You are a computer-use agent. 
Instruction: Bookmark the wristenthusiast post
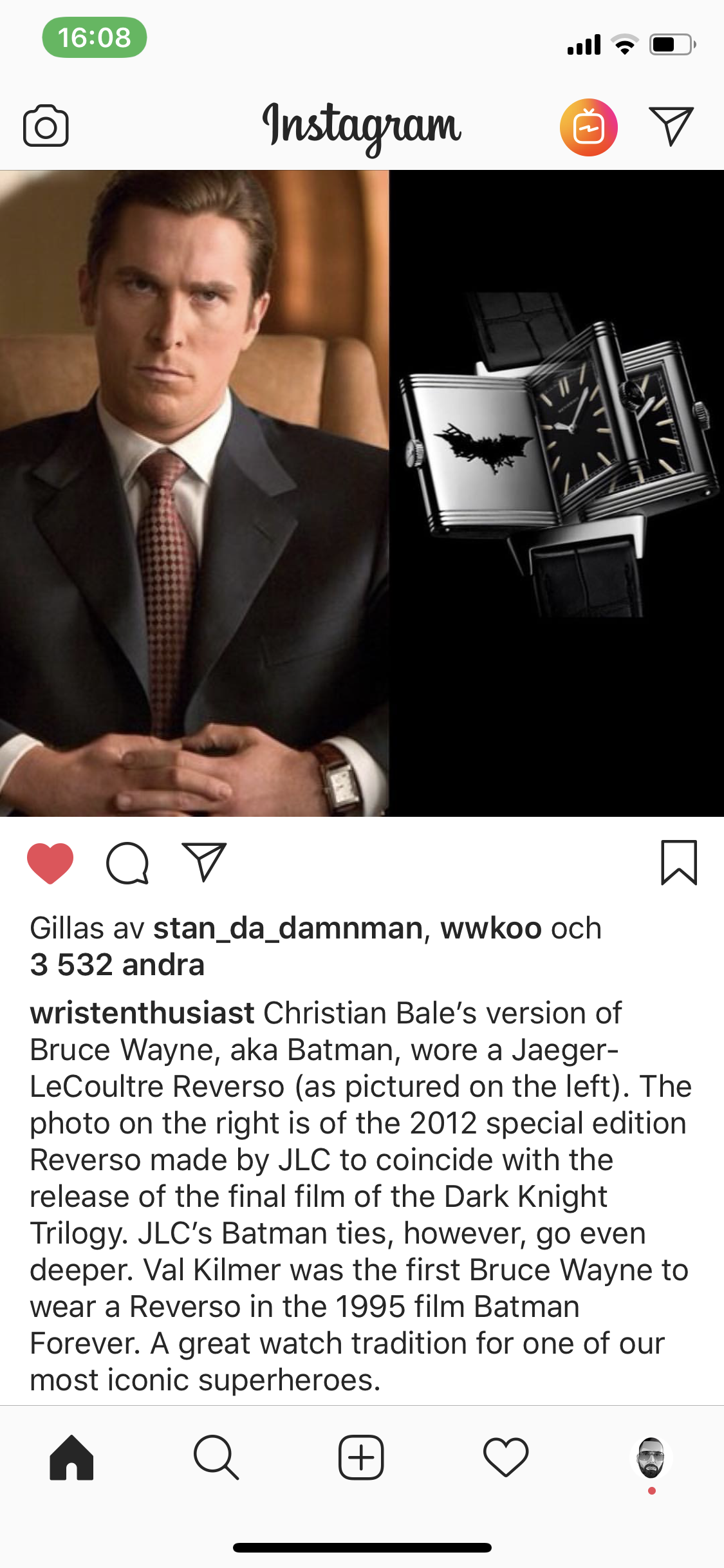pyautogui.click(x=679, y=863)
